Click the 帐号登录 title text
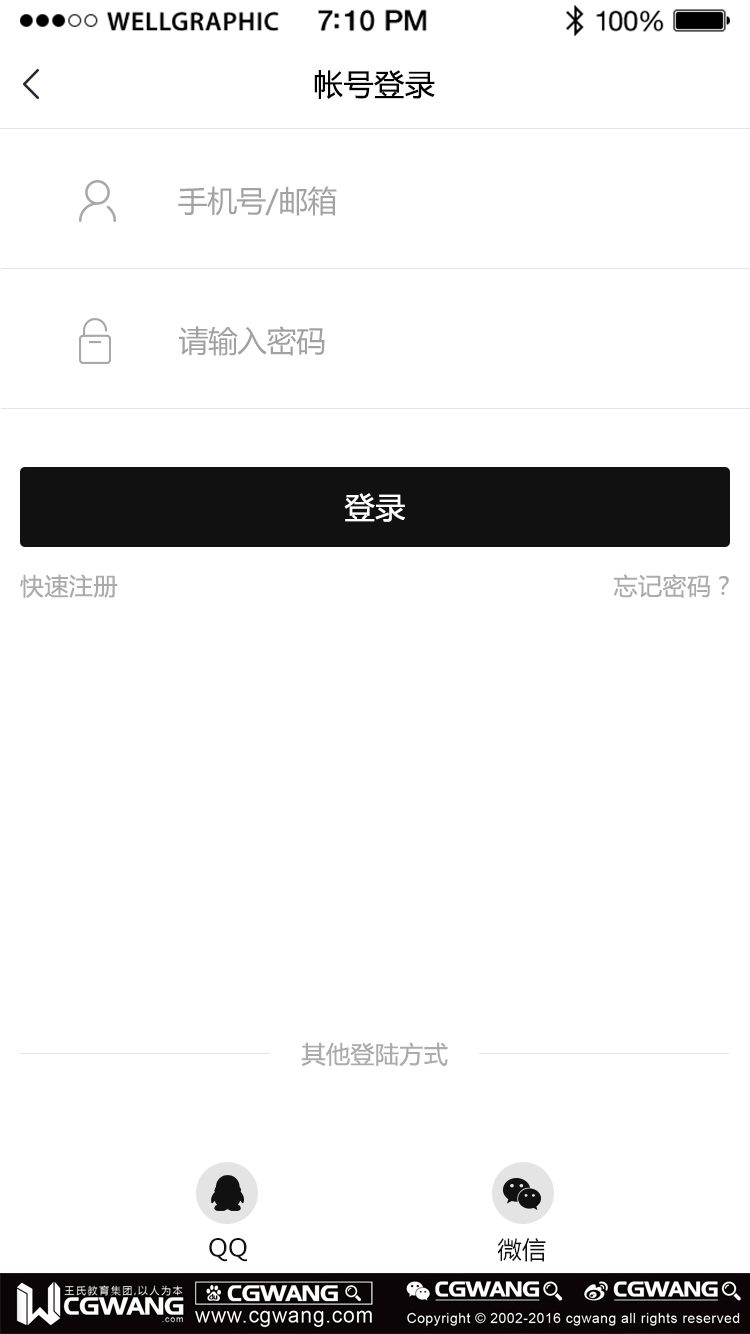Image resolution: width=750 pixels, height=1334 pixels. [x=374, y=85]
